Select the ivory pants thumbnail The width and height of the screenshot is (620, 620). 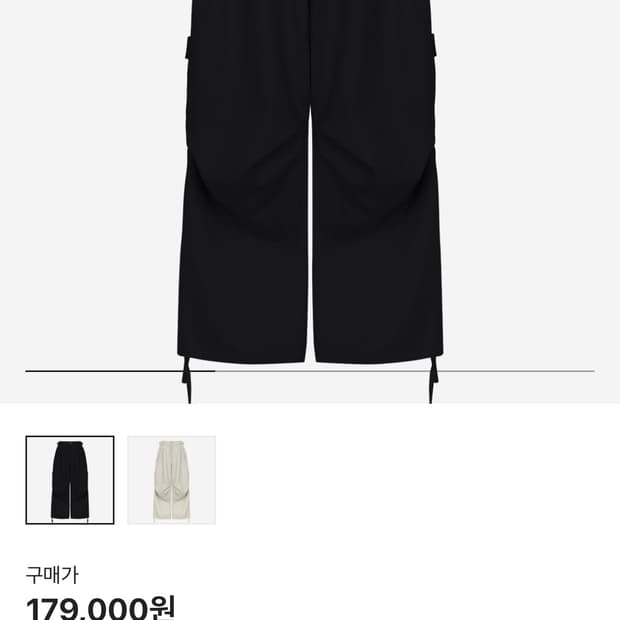coord(171,479)
